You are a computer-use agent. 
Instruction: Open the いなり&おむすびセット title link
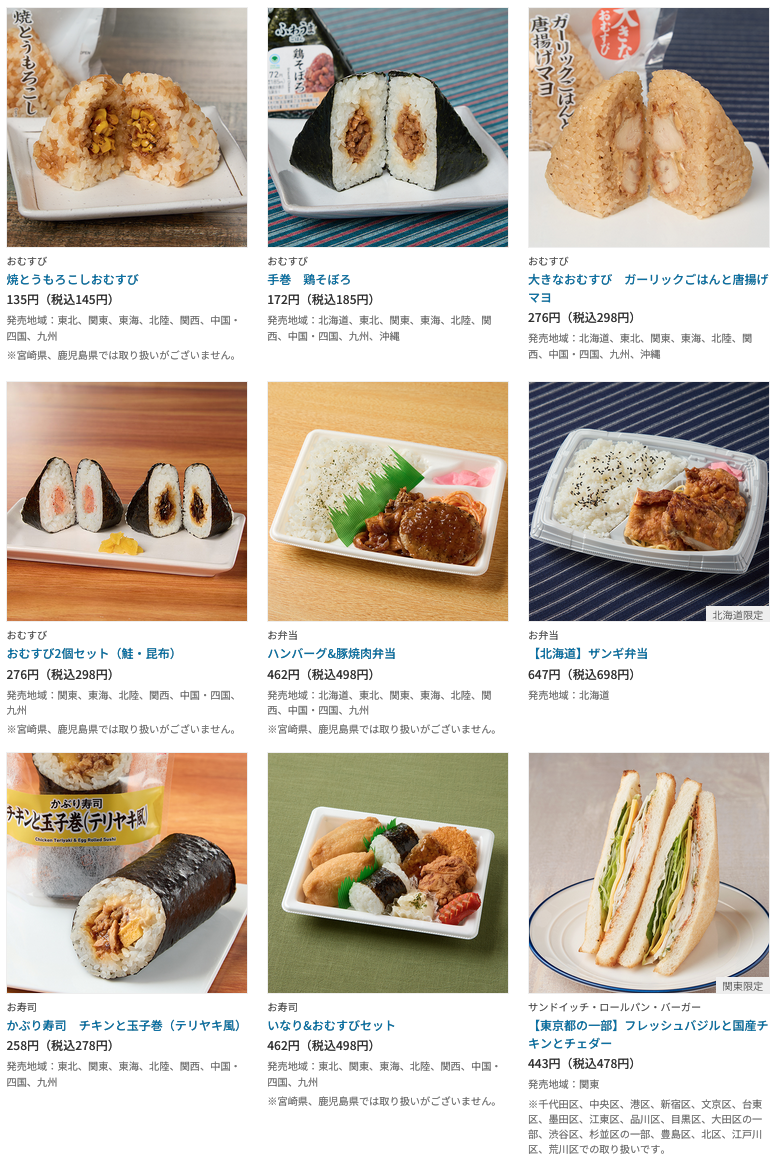(x=331, y=1026)
